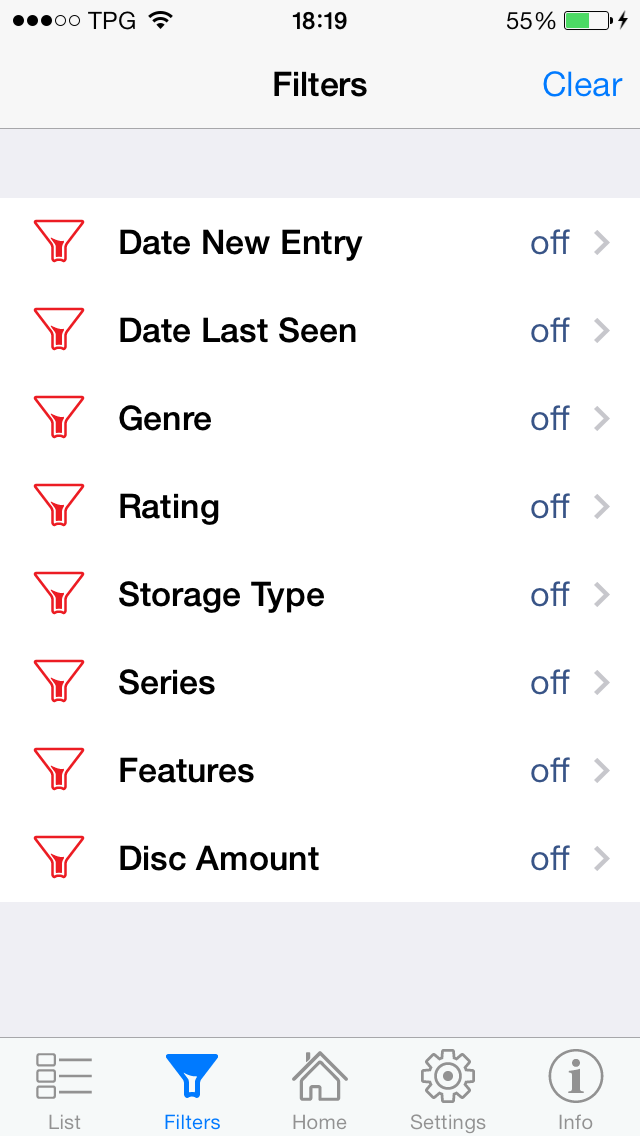Tap the Filters tab

tap(192, 1090)
